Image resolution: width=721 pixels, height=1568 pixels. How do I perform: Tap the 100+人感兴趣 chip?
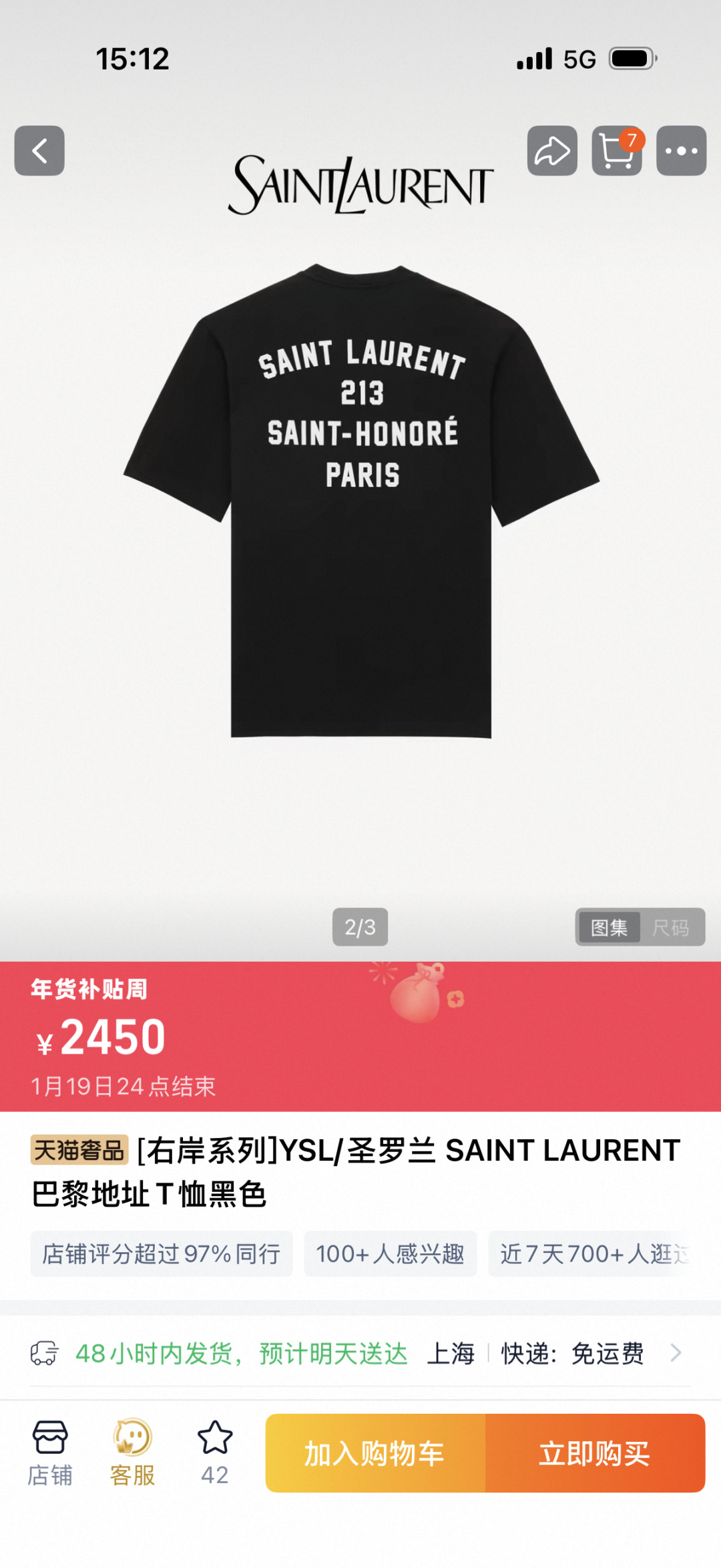391,1253
